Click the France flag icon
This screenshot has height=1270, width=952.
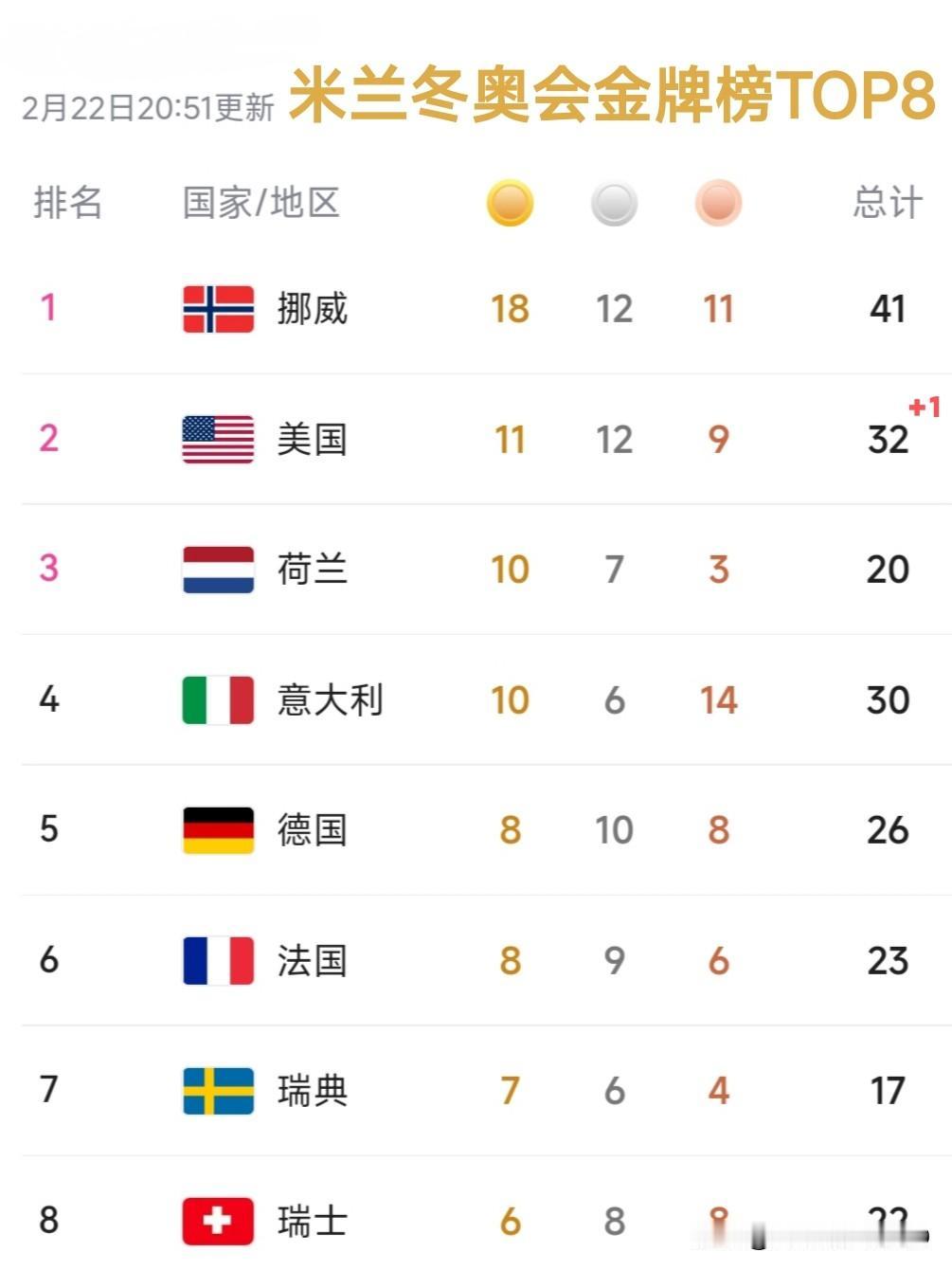217,960
